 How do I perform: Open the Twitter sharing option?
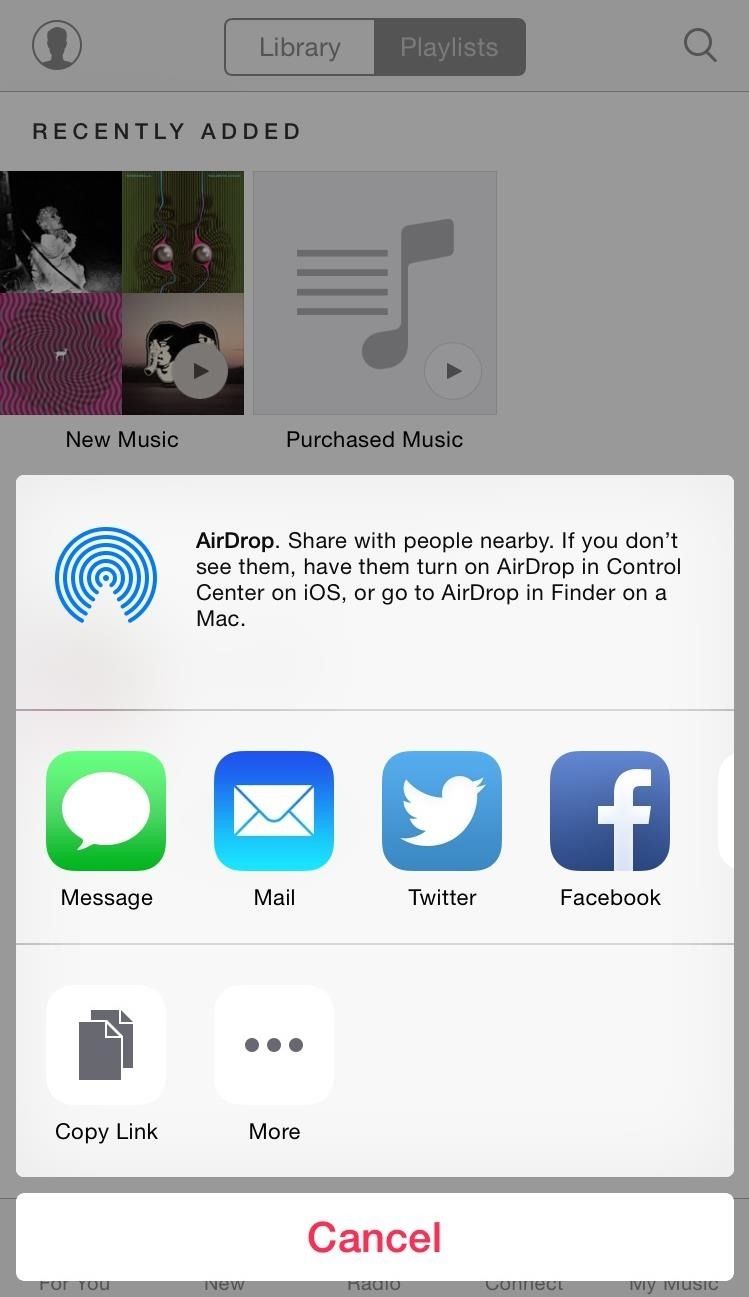pos(441,810)
